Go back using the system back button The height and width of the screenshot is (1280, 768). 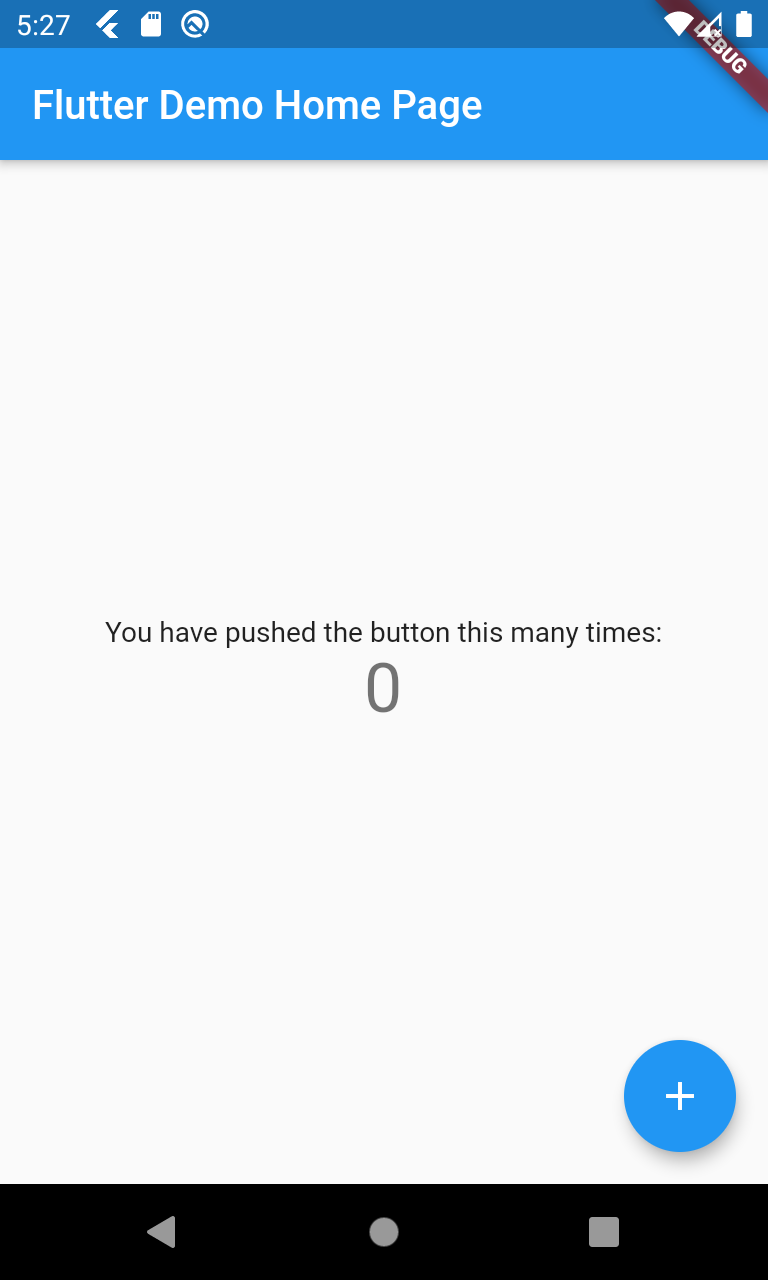pos(162,1232)
